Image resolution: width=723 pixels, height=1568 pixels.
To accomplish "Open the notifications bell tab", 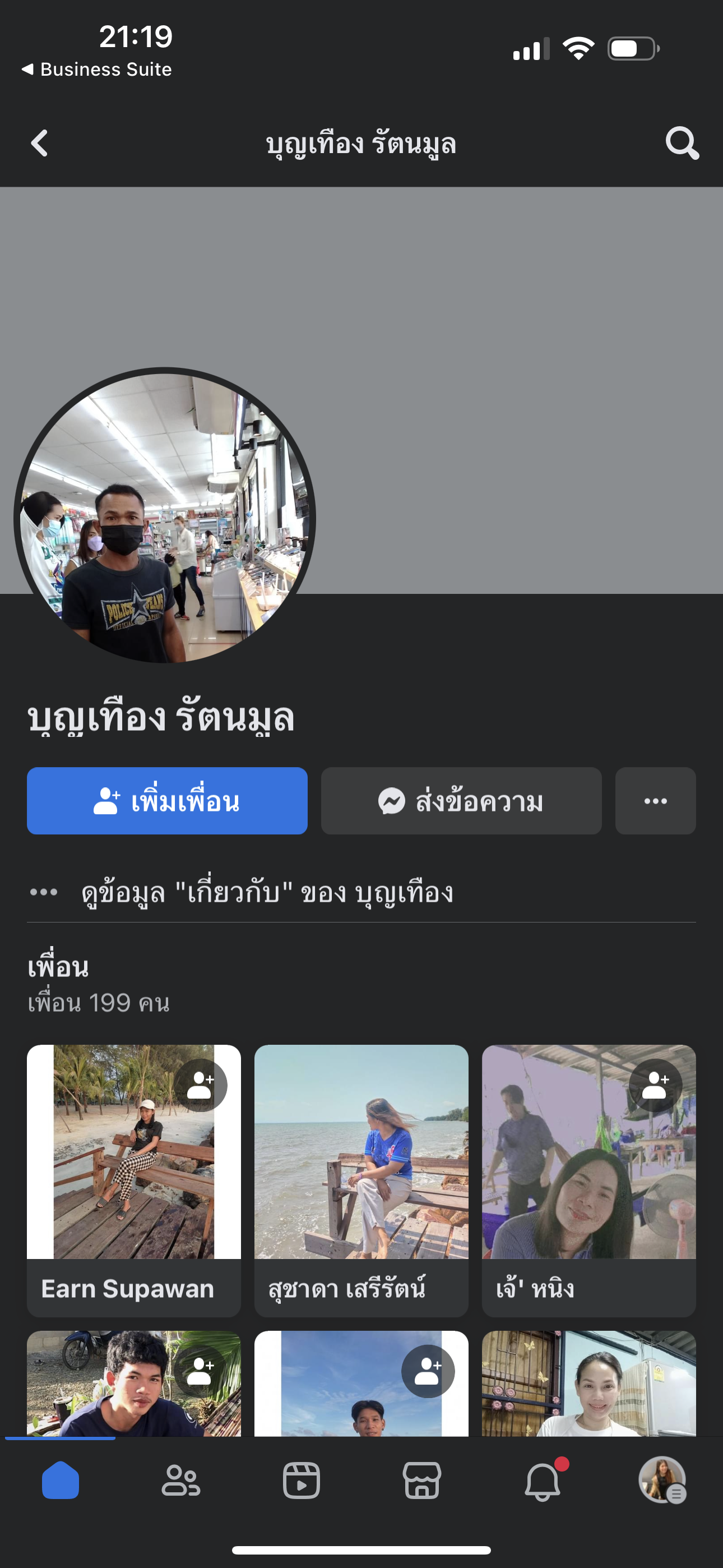I will pyautogui.click(x=543, y=1481).
